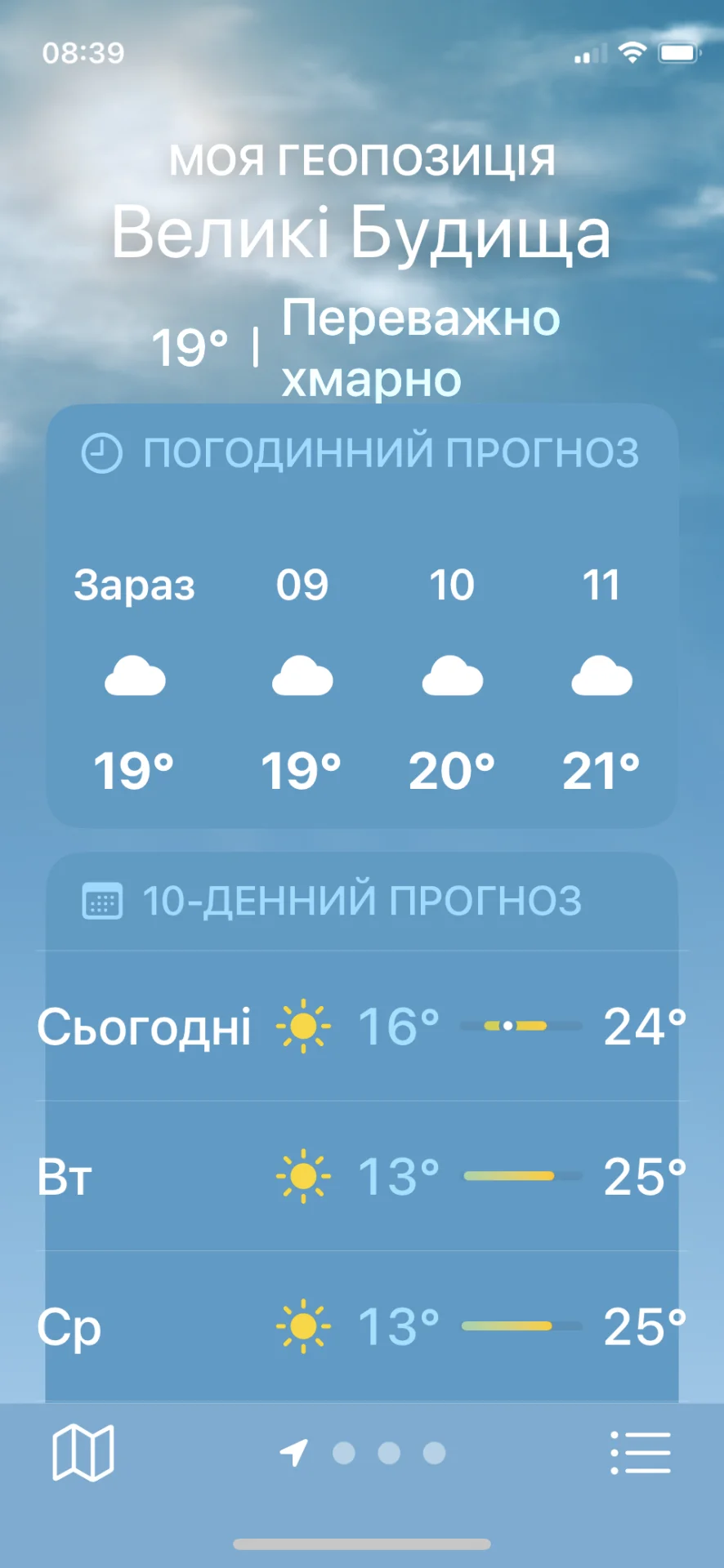
Task: Open today's forecast row Сьогодні
Action: (x=362, y=1026)
